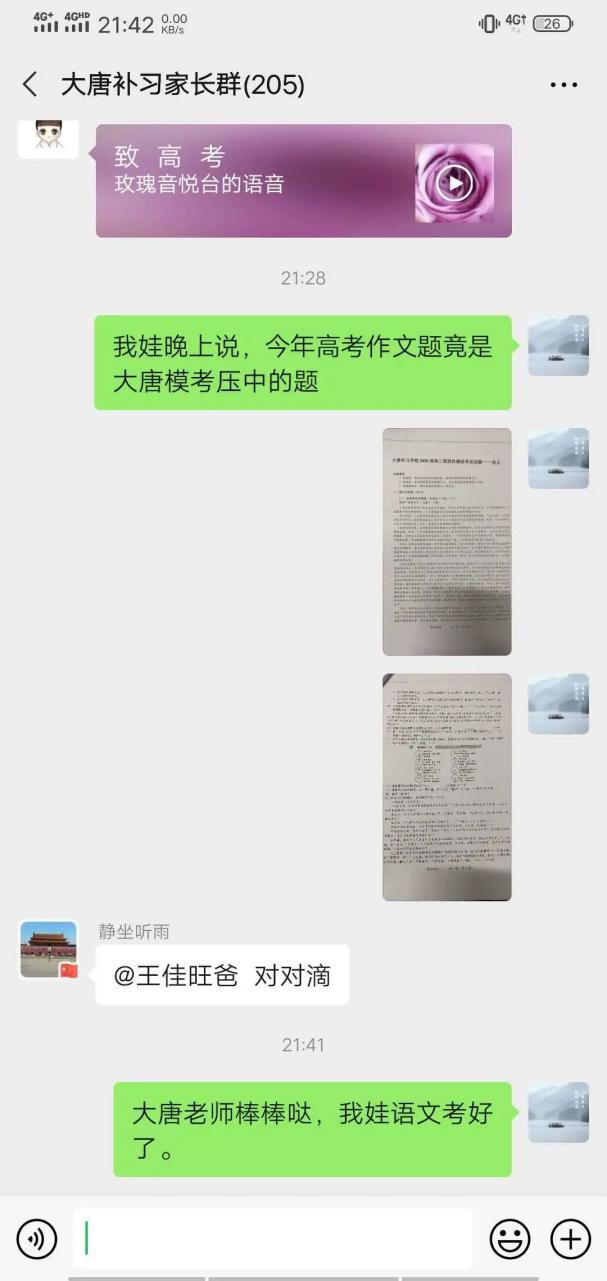Tap my avatar beside 大唐老师棒棒哒 message
The height and width of the screenshot is (1281, 607).
point(558,1112)
